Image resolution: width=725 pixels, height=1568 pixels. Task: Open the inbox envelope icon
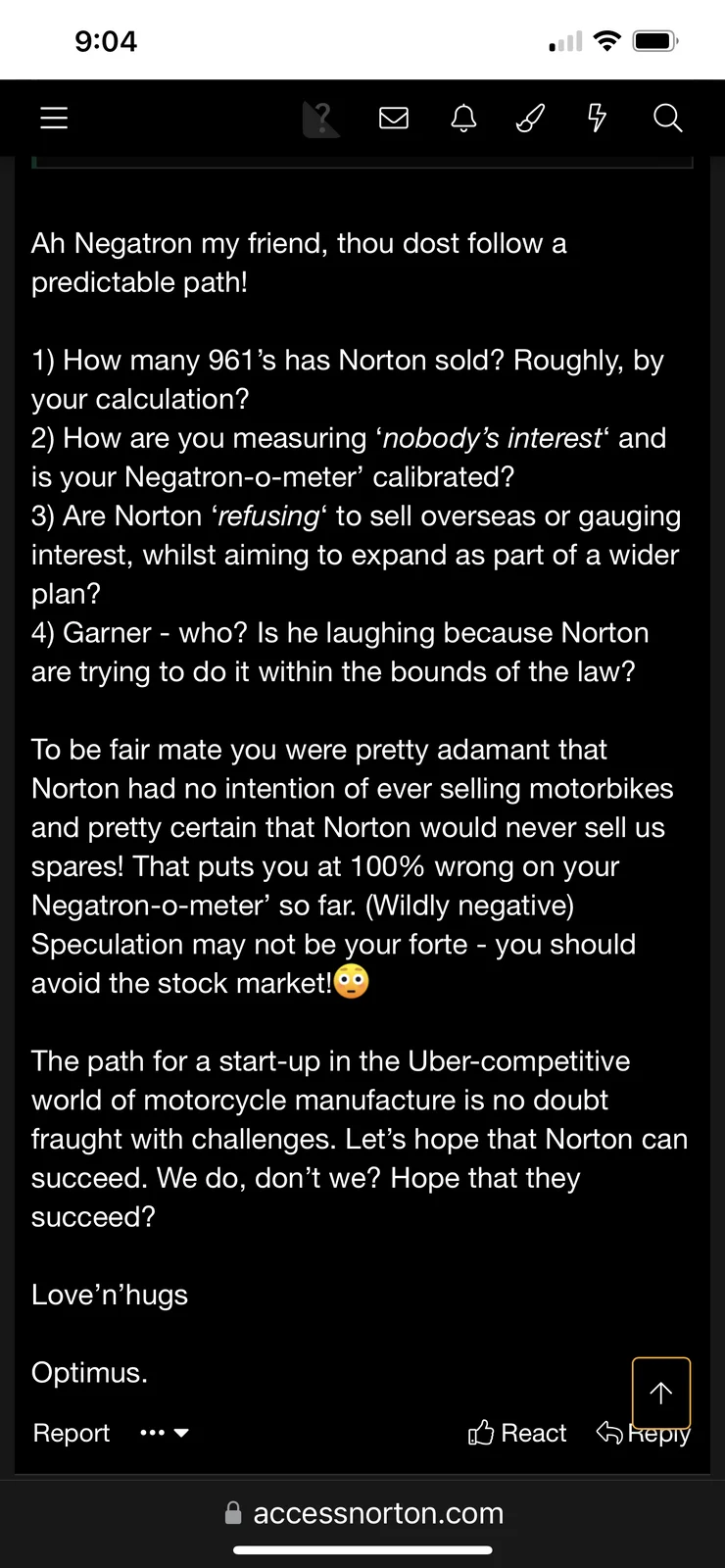click(394, 119)
